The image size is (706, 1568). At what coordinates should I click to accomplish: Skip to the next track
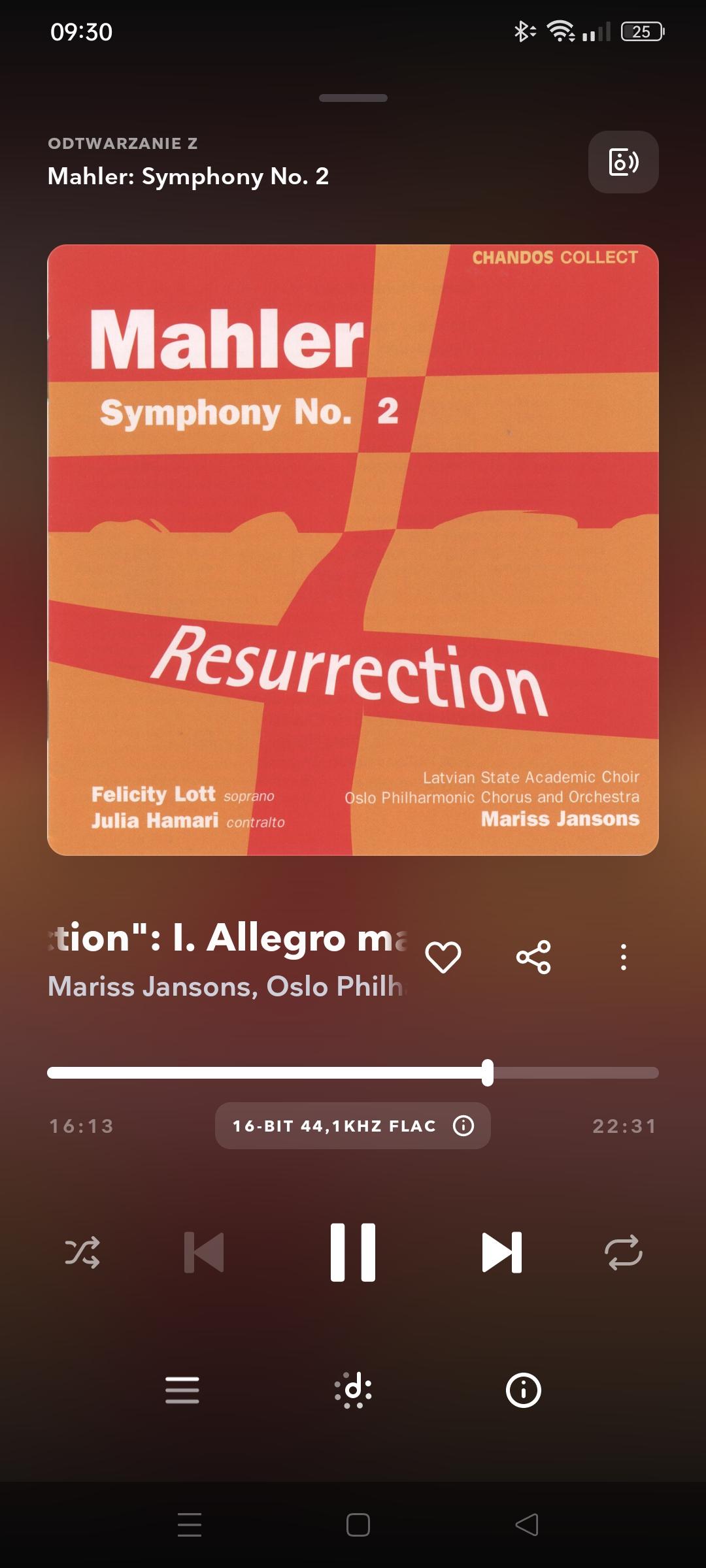point(501,1252)
